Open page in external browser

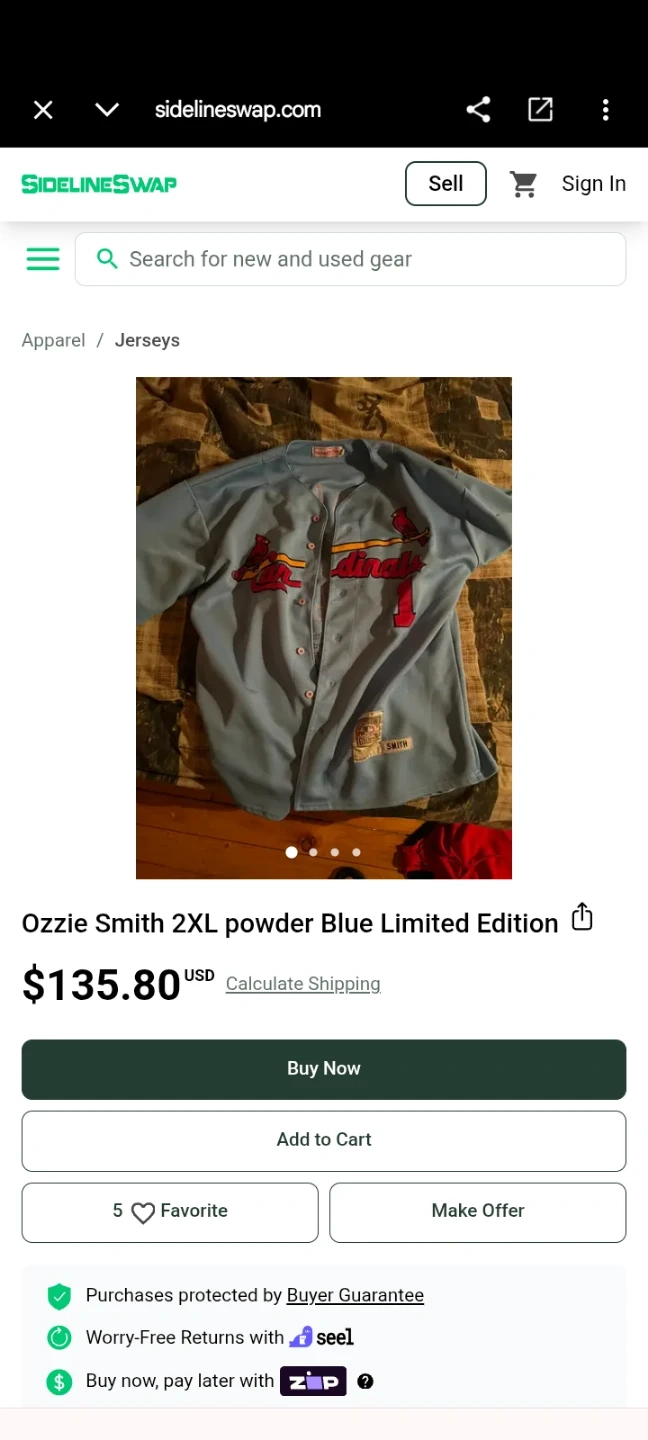coord(540,110)
